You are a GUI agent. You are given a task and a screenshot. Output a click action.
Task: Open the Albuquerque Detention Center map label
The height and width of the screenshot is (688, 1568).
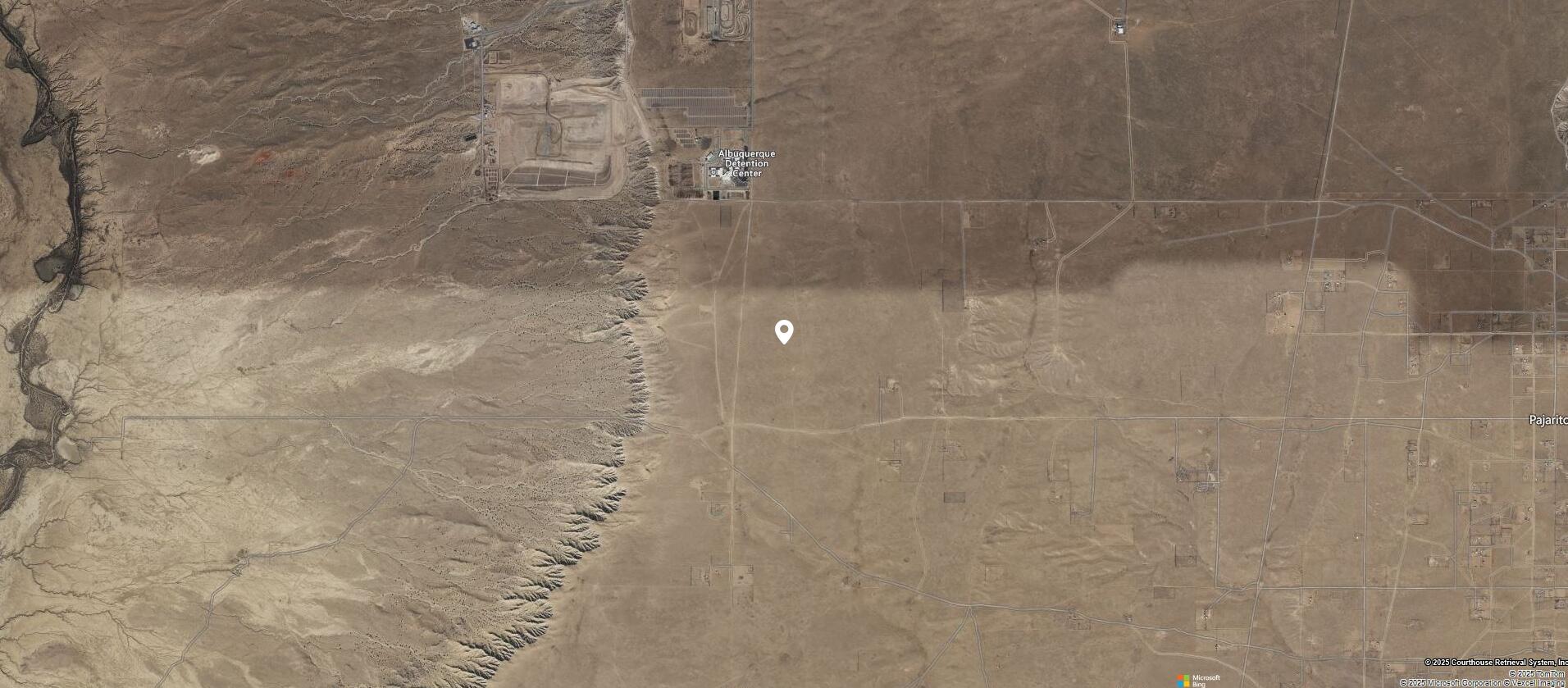[x=746, y=163]
